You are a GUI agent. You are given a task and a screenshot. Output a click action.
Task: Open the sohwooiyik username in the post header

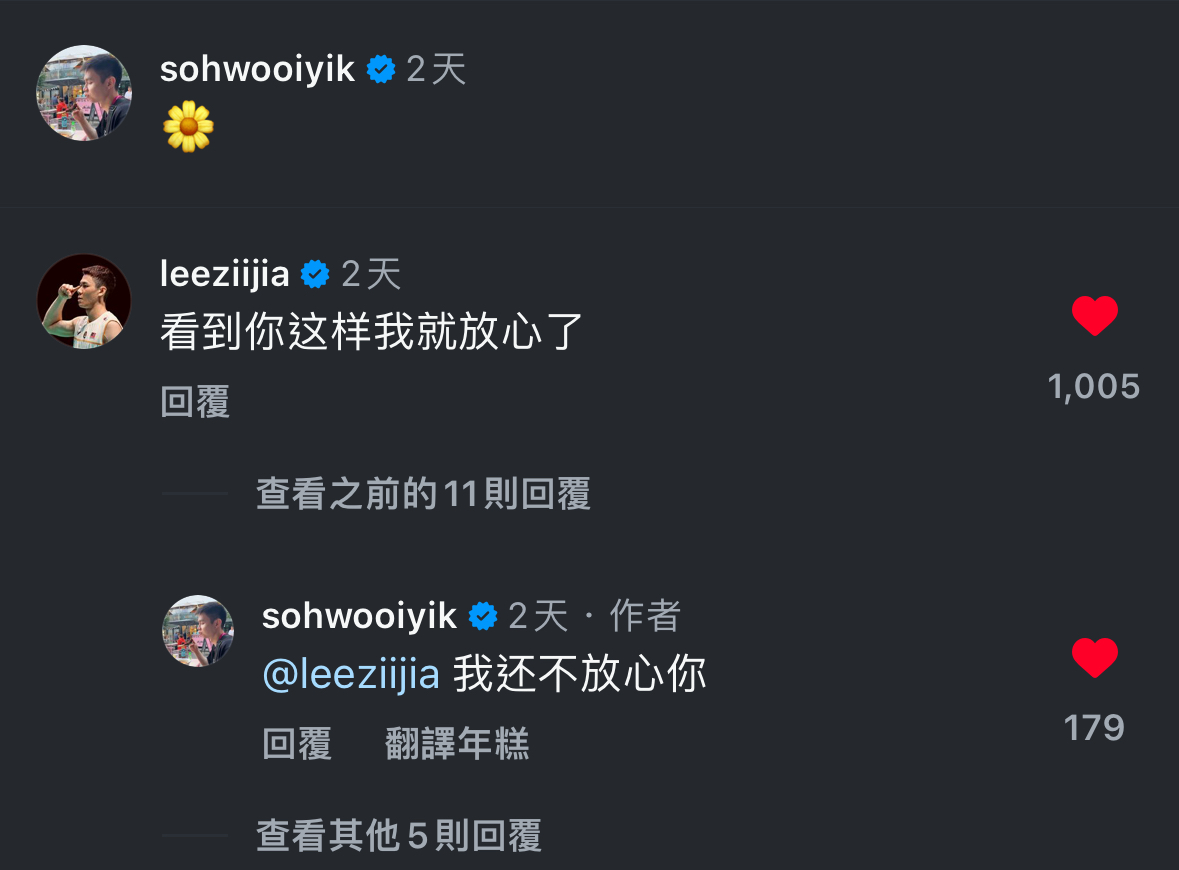click(258, 70)
